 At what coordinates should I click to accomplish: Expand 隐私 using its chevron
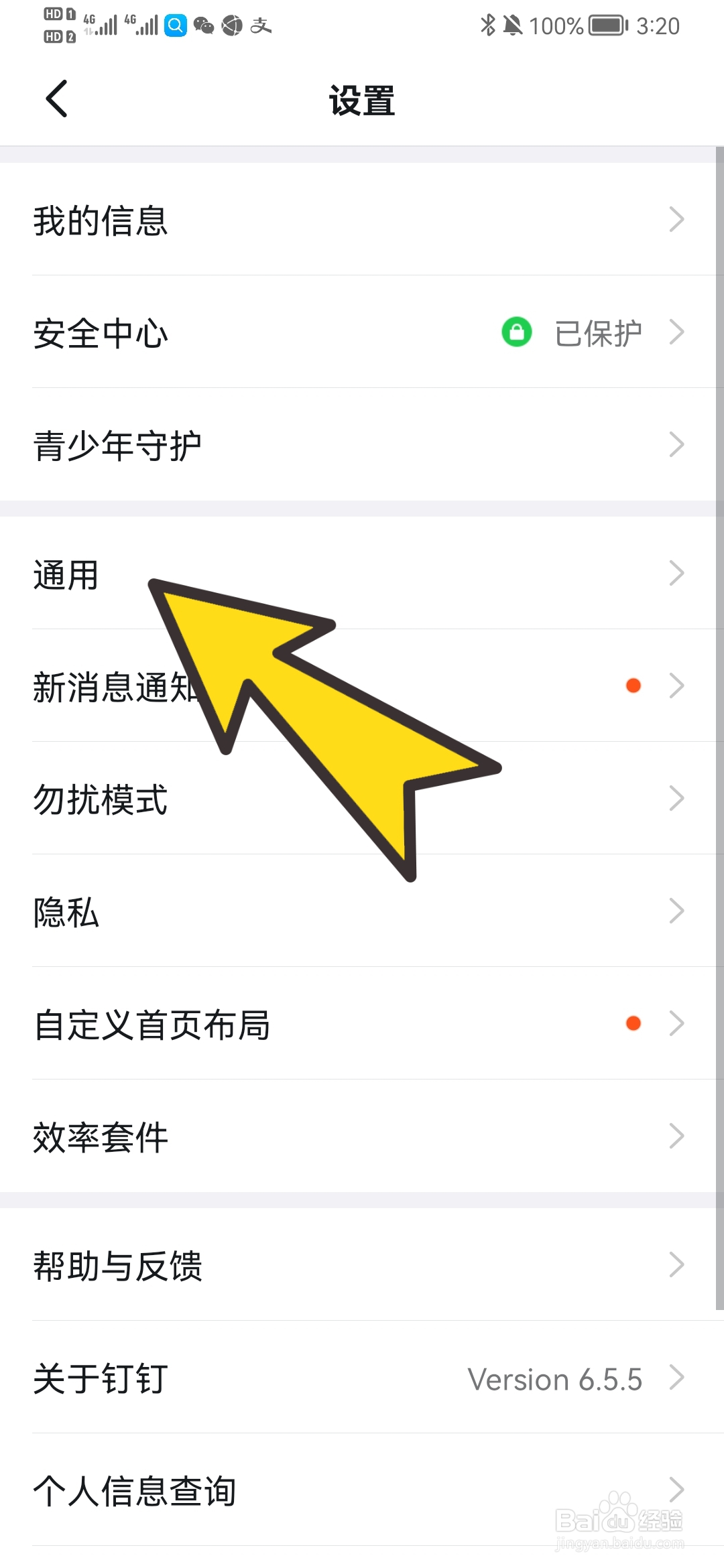tap(677, 911)
